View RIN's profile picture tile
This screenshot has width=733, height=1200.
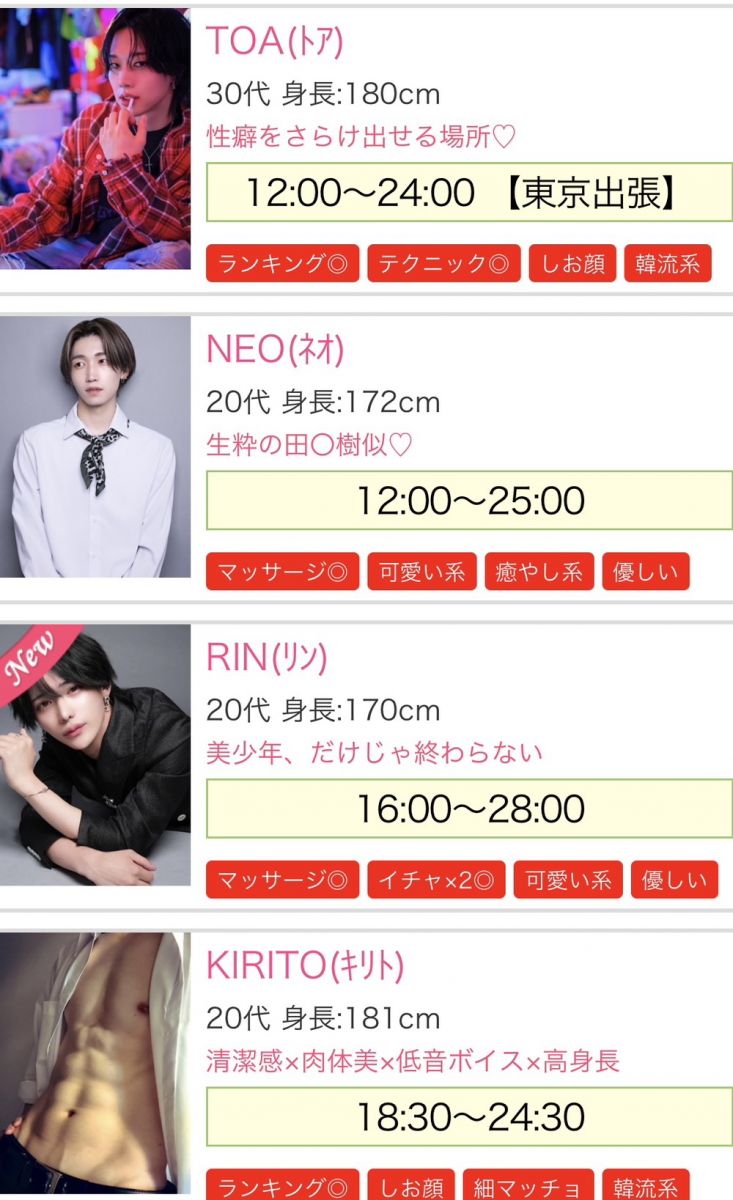click(95, 755)
